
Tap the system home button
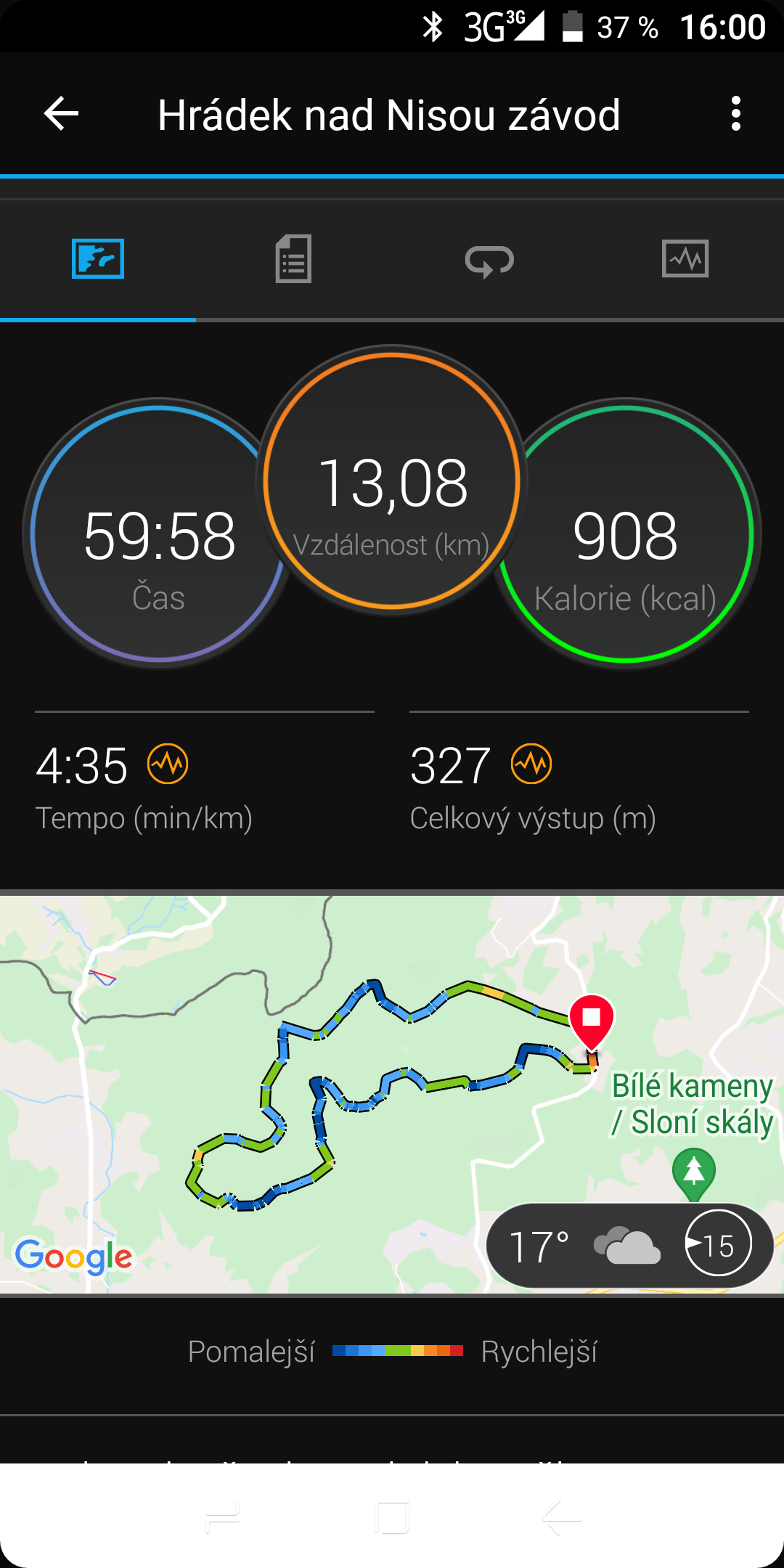tap(392, 1518)
